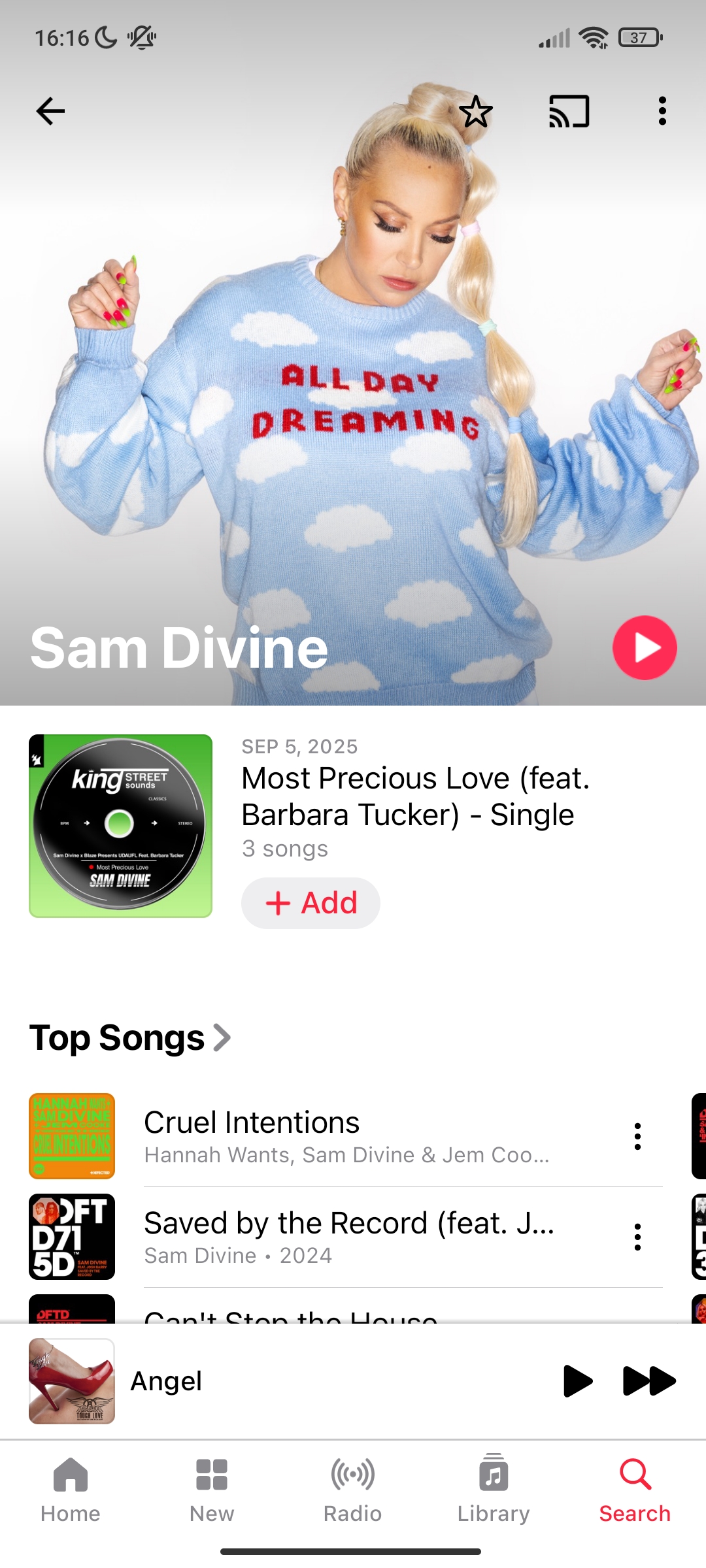Open the artist page overflow menu
Image resolution: width=706 pixels, height=1568 pixels.
(x=662, y=111)
